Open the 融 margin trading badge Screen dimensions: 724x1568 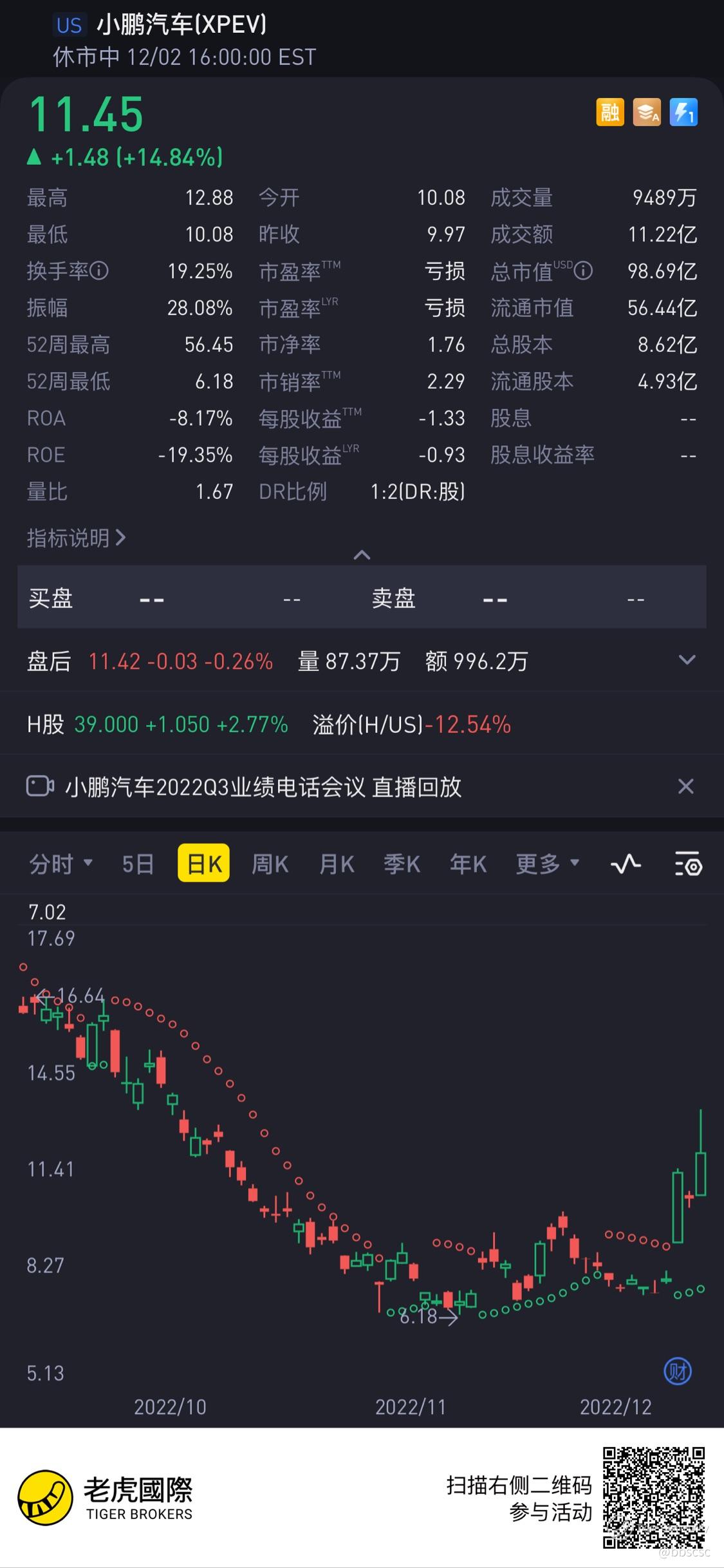point(609,113)
